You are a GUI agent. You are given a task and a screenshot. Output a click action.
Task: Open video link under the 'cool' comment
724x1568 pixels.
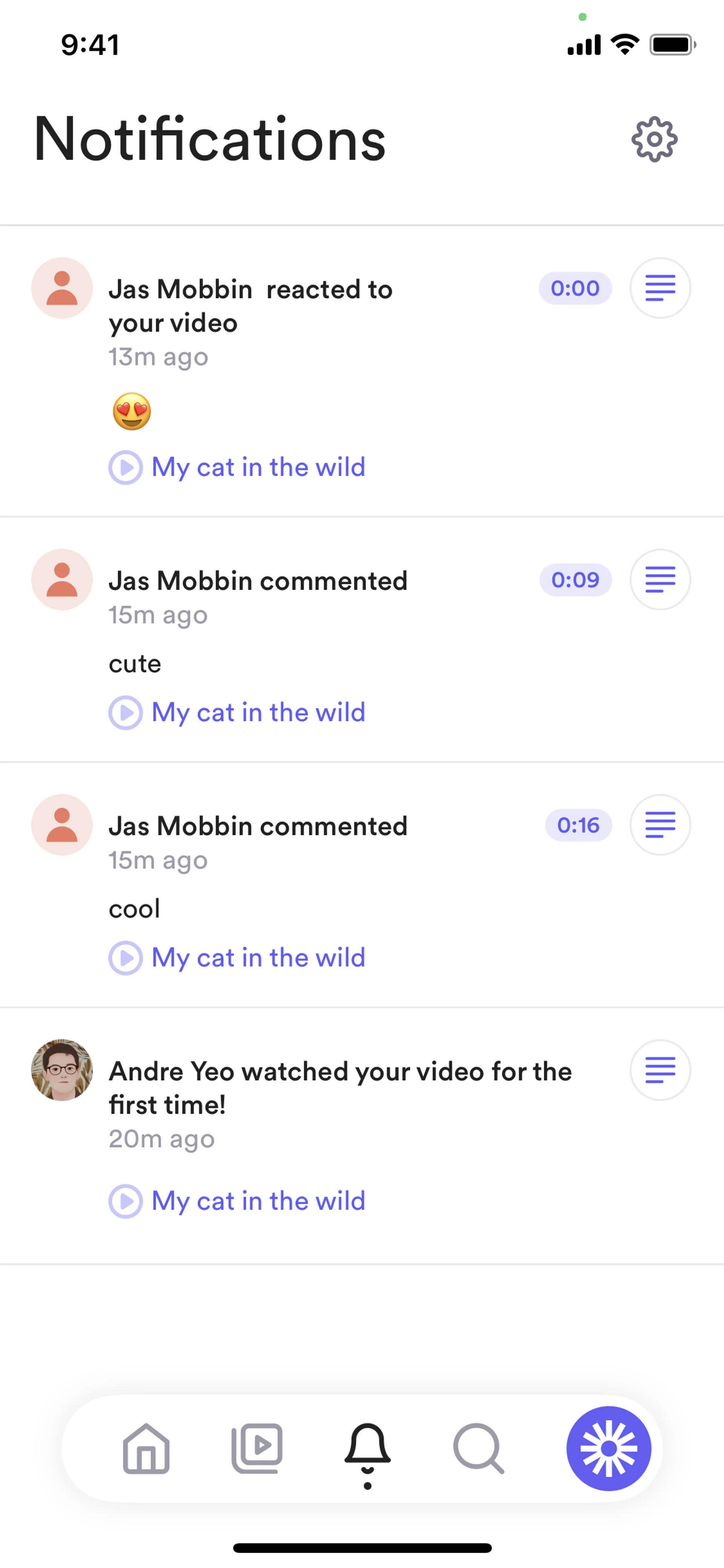tap(257, 957)
